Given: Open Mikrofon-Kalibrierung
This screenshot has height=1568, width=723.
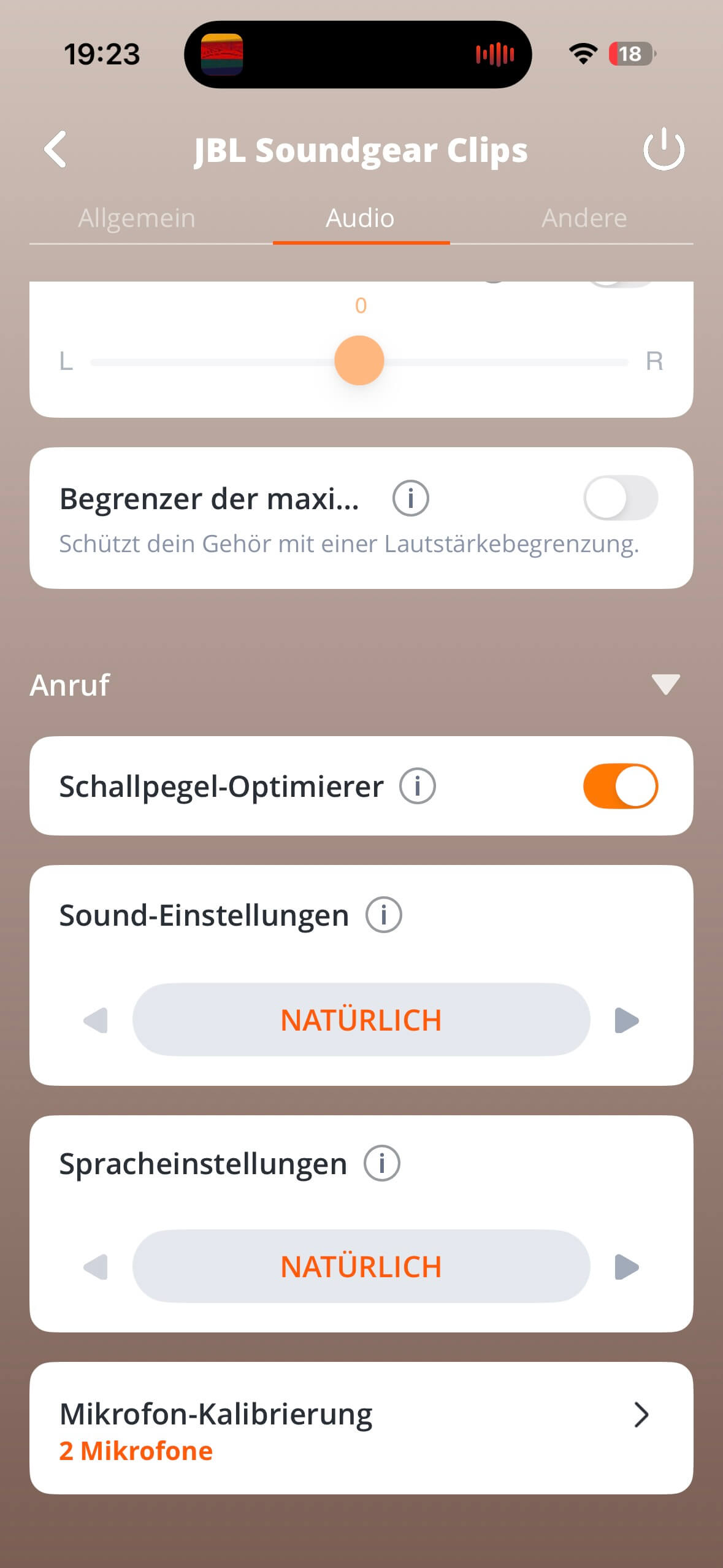Looking at the screenshot, I should [x=361, y=1428].
